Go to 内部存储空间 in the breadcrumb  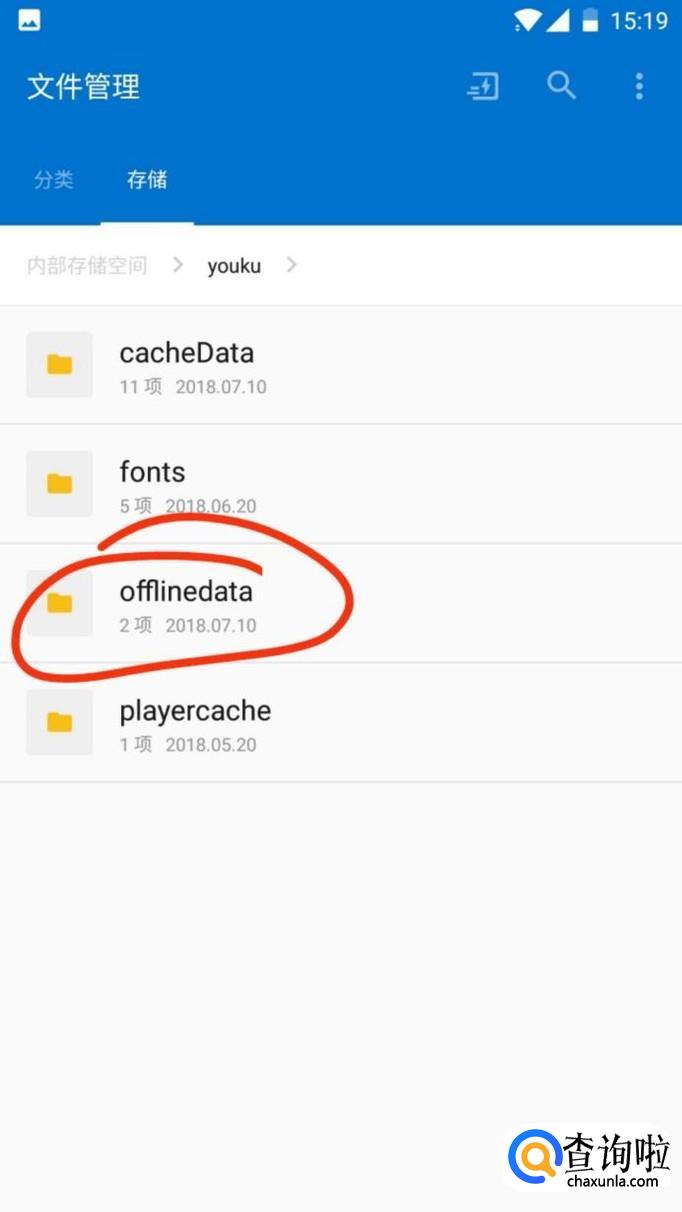tap(87, 265)
